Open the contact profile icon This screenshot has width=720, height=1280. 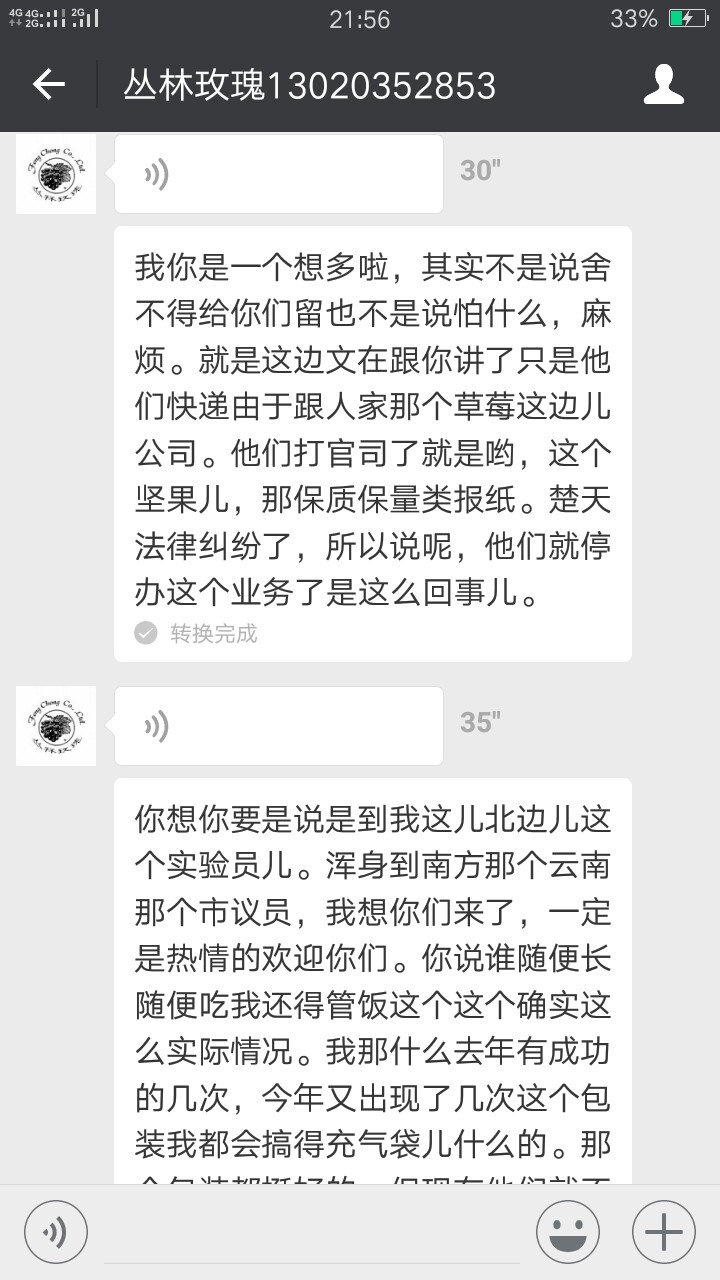click(663, 85)
